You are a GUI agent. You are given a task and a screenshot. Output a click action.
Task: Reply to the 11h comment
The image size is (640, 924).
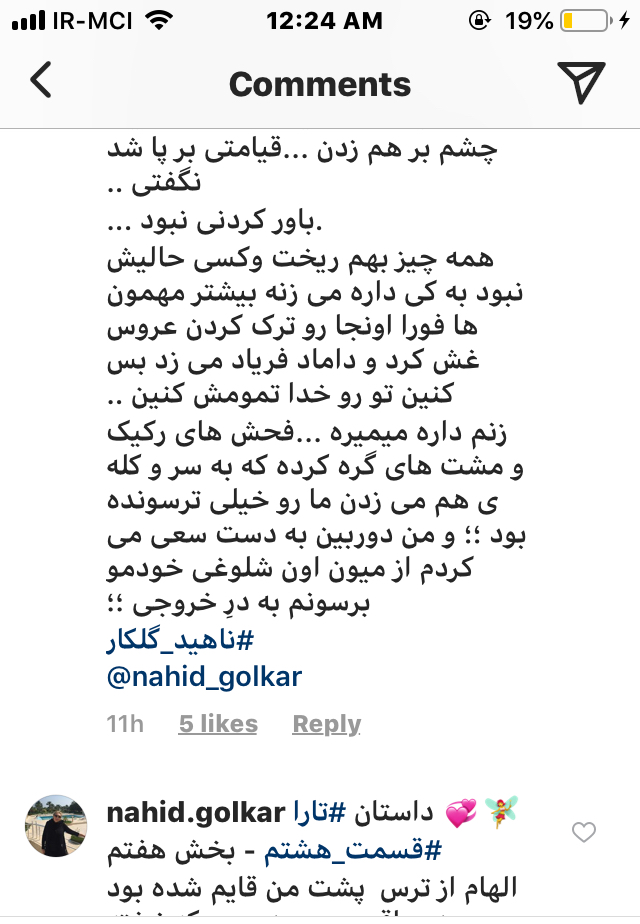point(326,724)
